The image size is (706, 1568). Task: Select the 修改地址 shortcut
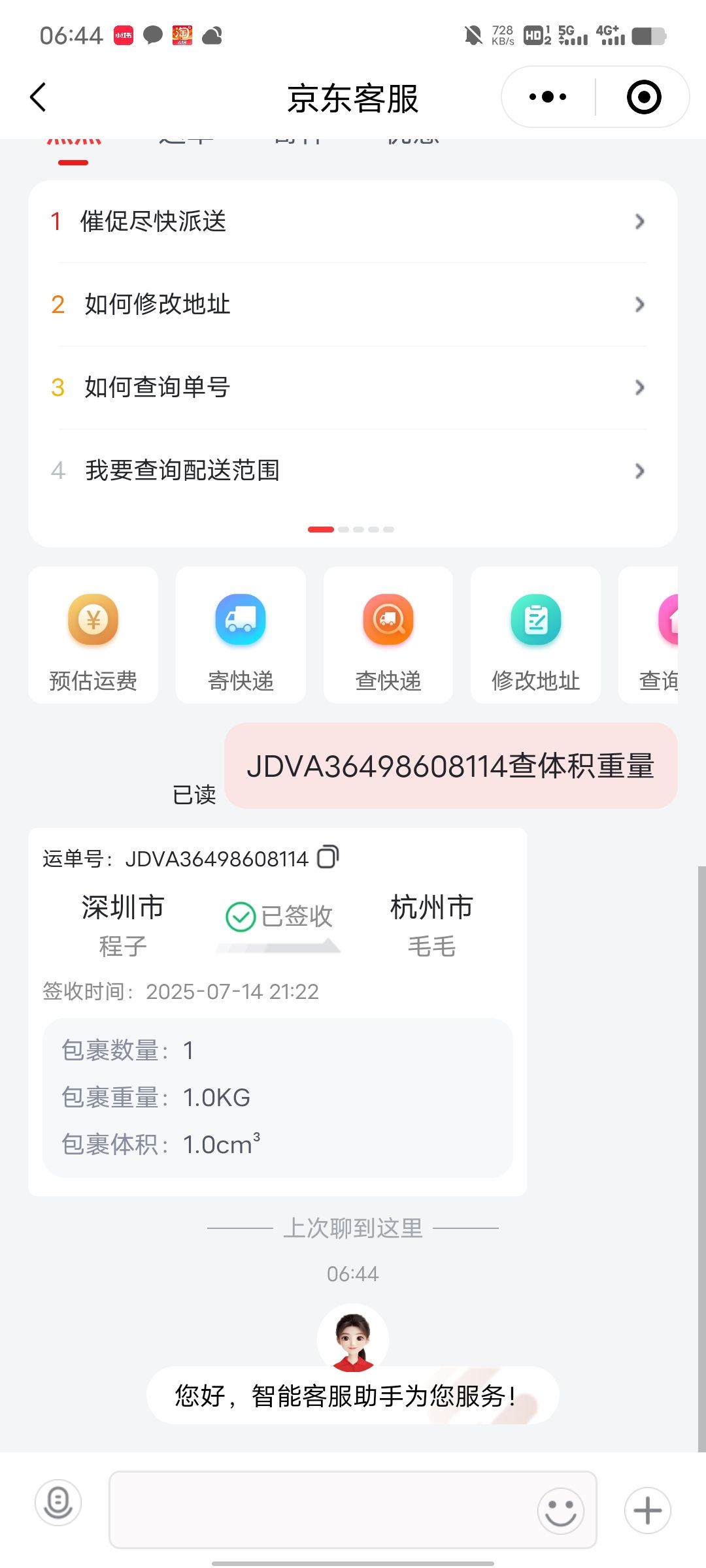[535, 635]
